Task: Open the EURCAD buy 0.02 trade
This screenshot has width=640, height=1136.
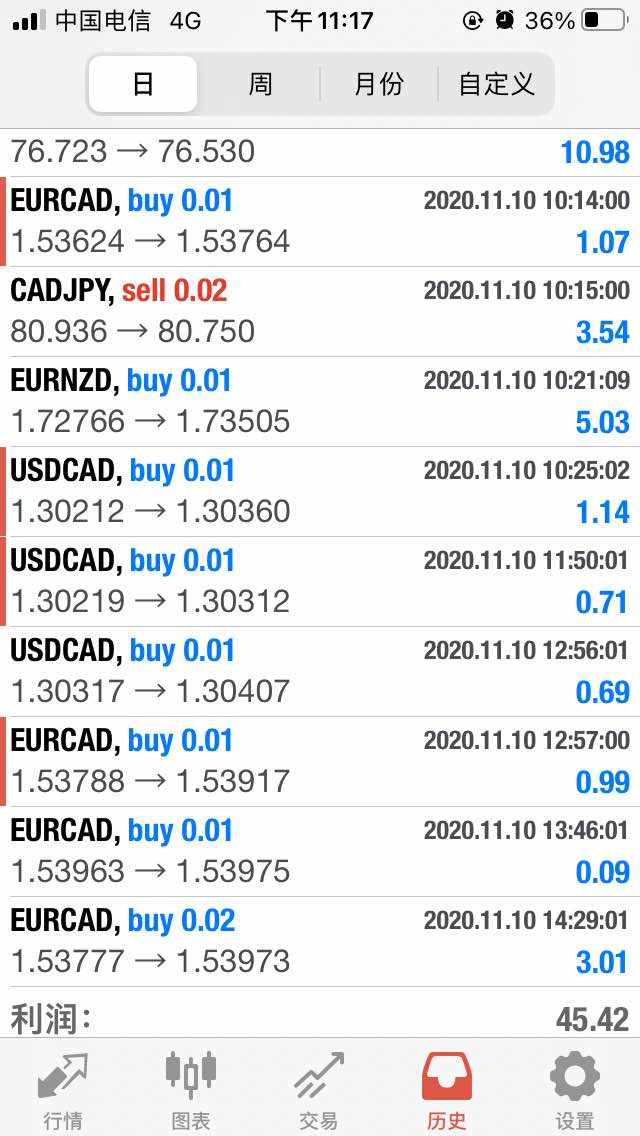Action: click(320, 941)
